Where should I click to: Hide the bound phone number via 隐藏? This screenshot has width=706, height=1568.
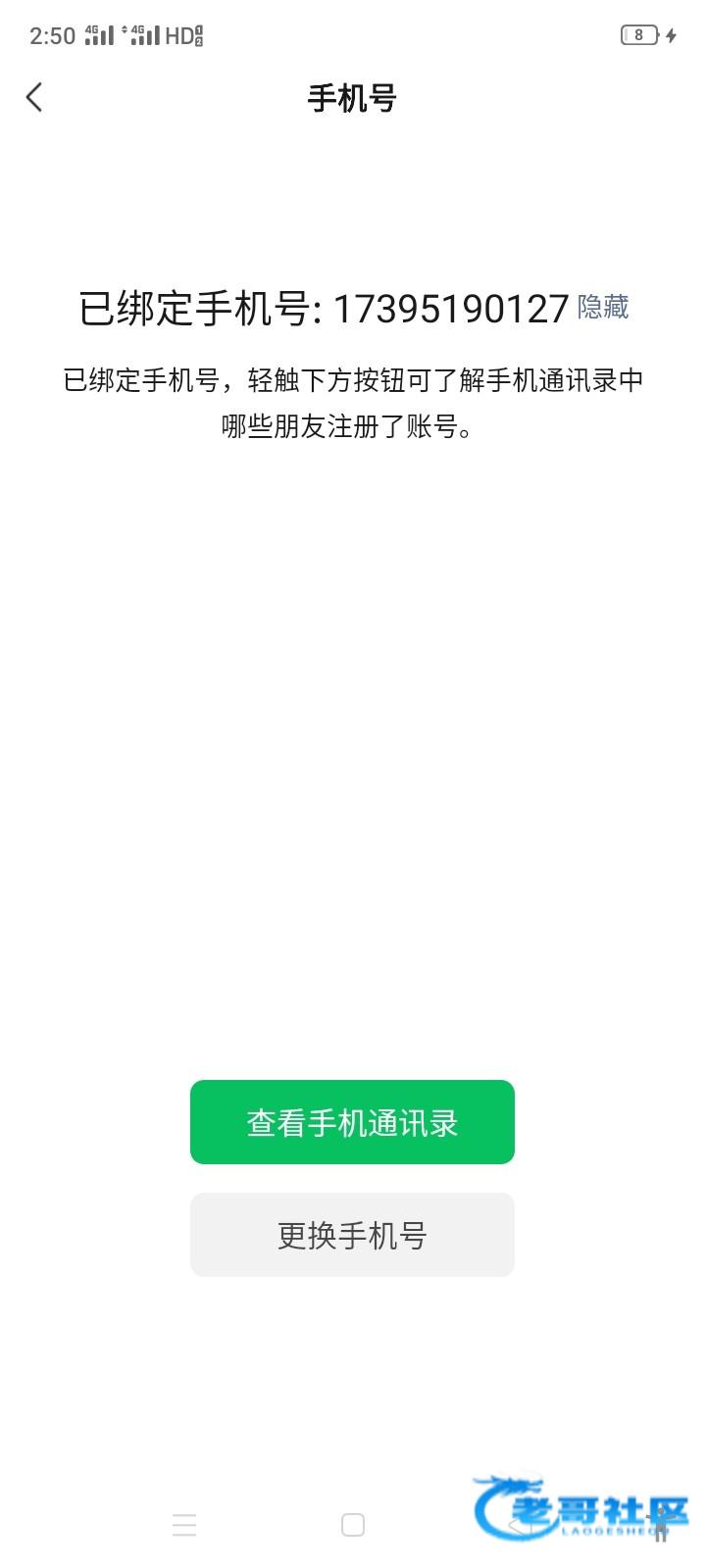[x=602, y=308]
